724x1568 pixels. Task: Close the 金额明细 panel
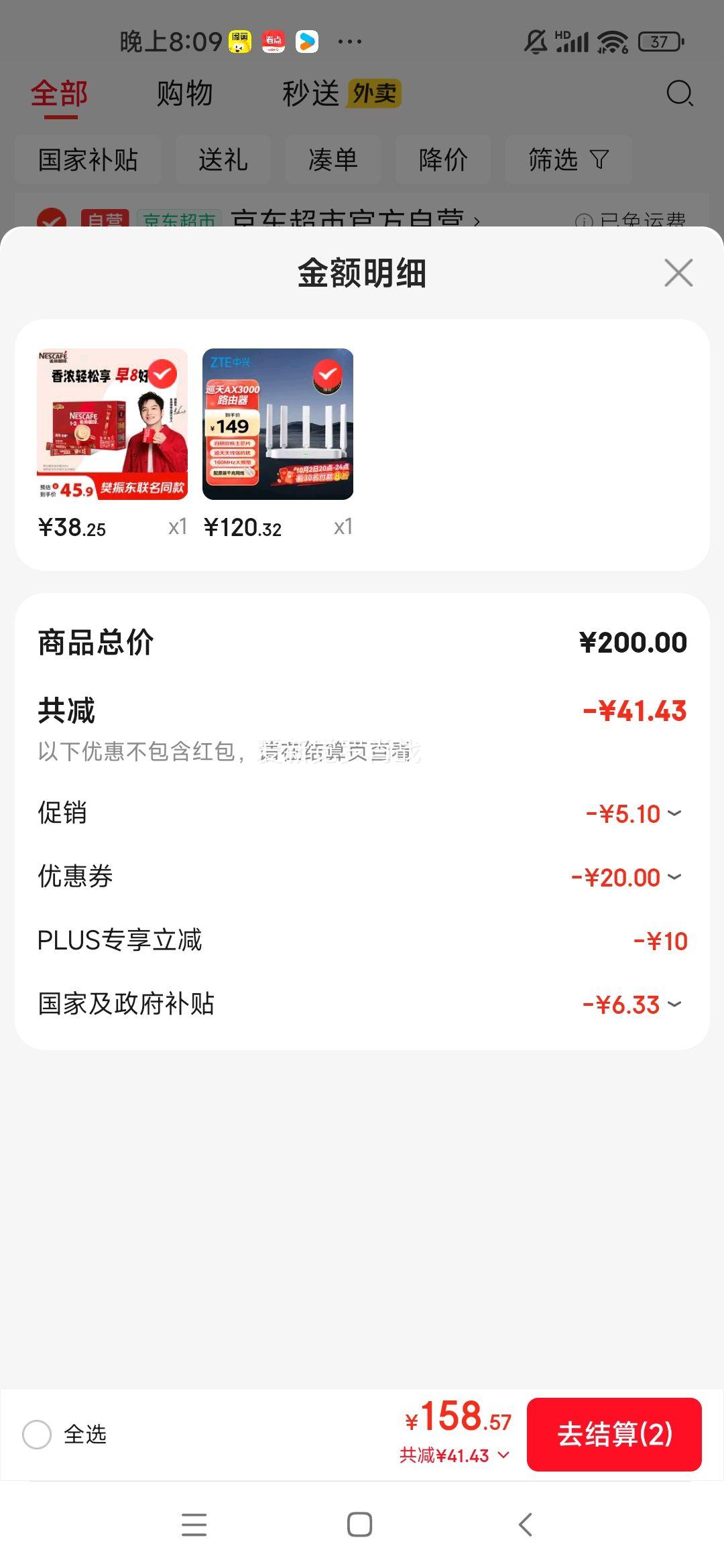[678, 273]
